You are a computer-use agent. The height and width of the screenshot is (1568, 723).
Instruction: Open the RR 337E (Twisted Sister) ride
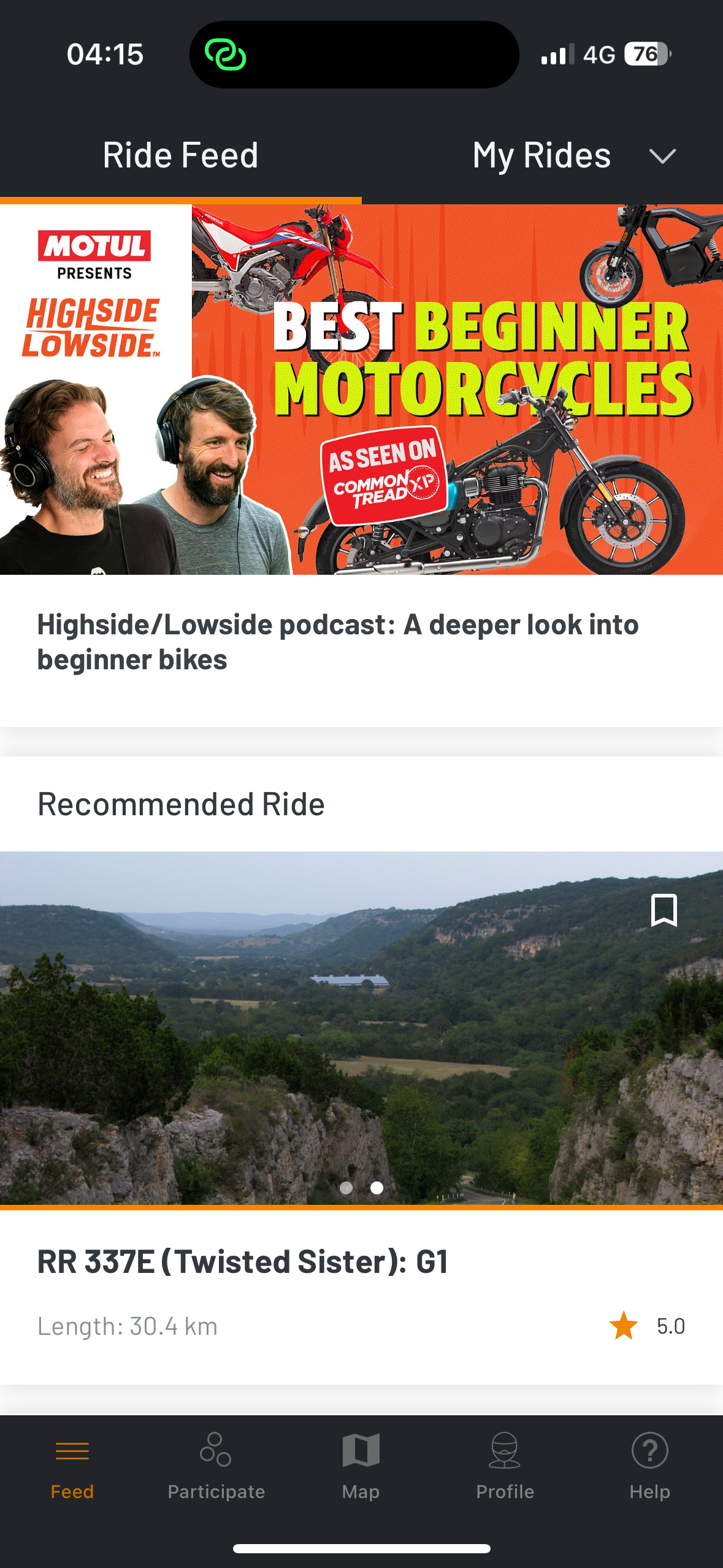click(242, 1262)
